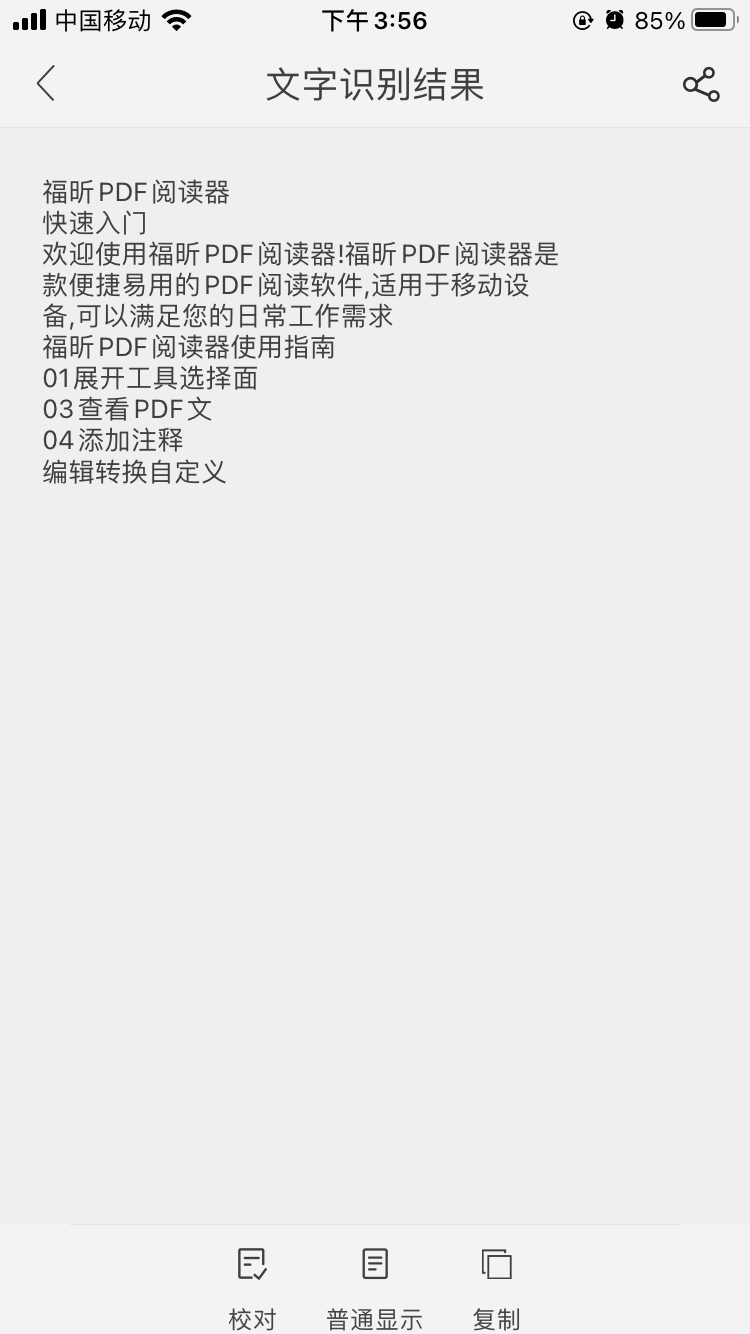Tap the alarm clock status bar icon
750x1334 pixels.
pos(613,19)
